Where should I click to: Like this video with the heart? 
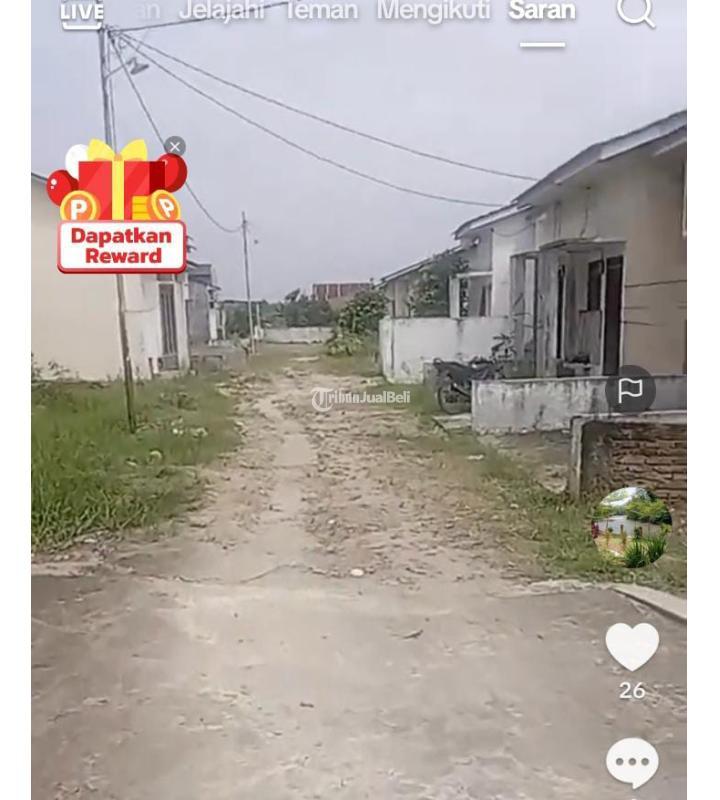pos(632,647)
